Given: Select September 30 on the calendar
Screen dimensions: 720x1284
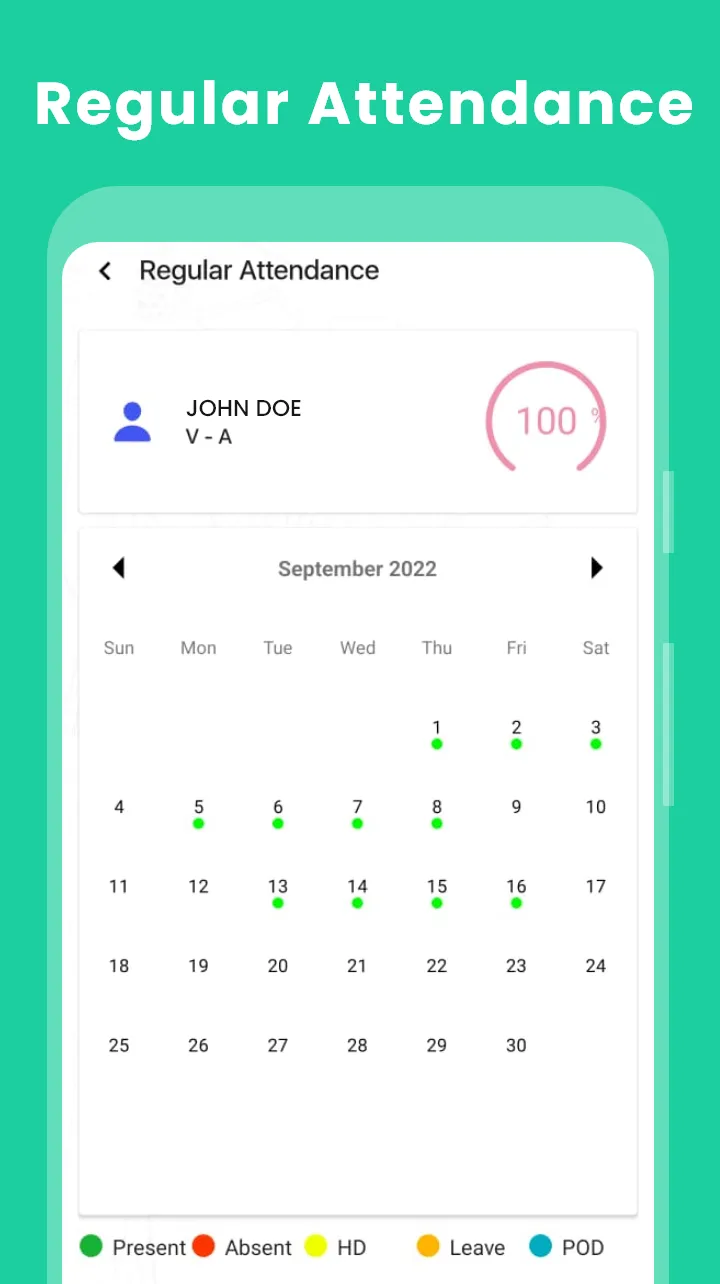Looking at the screenshot, I should (516, 1045).
